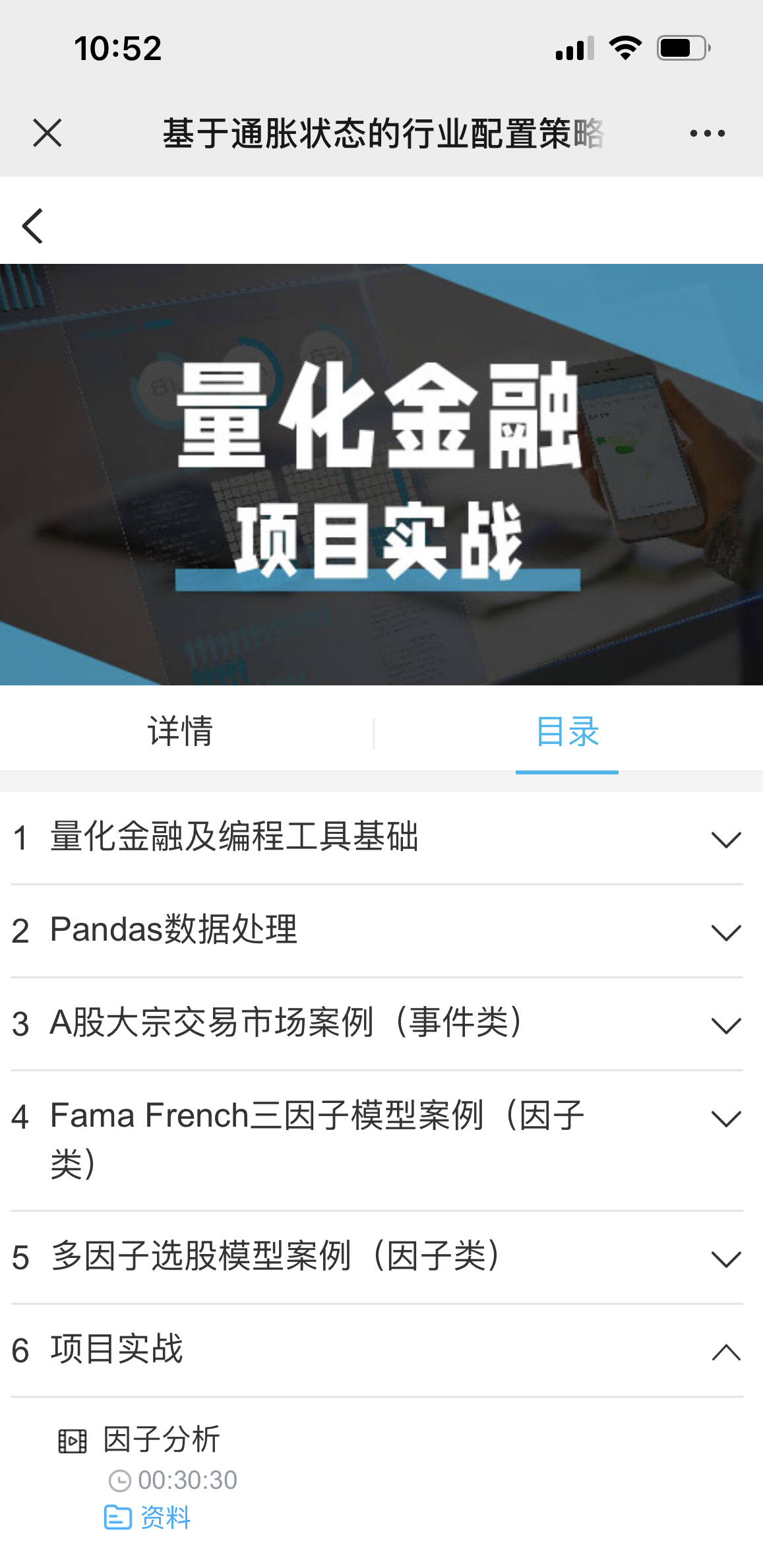Collapse chapter 6 项目实战
The width and height of the screenshot is (763, 1568).
(x=377, y=1350)
